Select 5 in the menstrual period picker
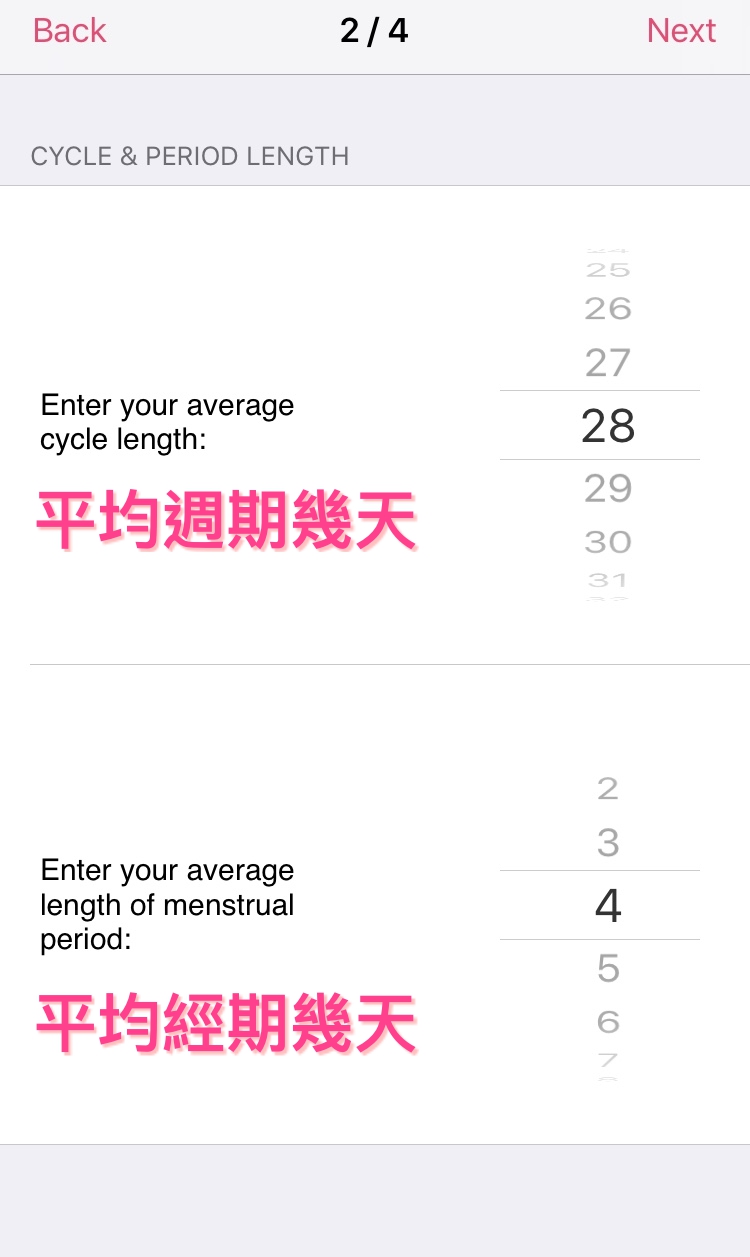Viewport: 750px width, 1257px height. [x=608, y=969]
